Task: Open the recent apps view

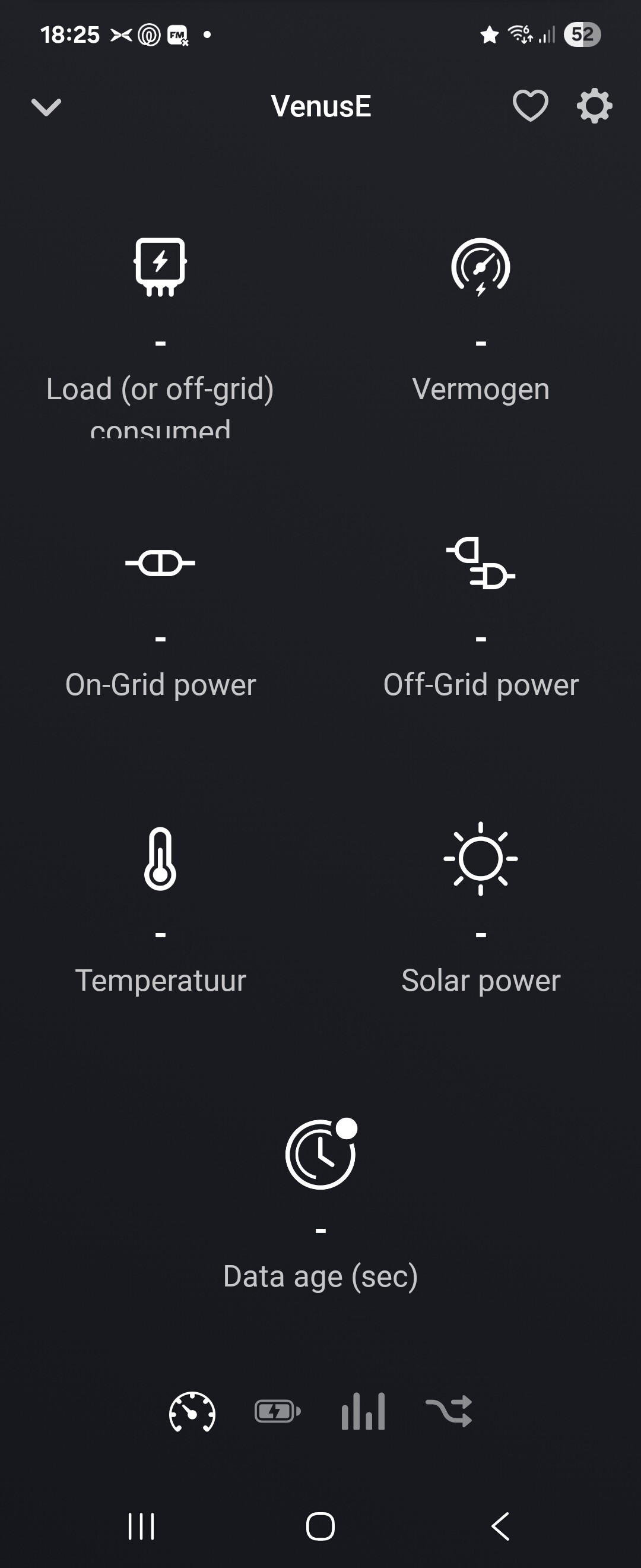Action: pos(141,1526)
